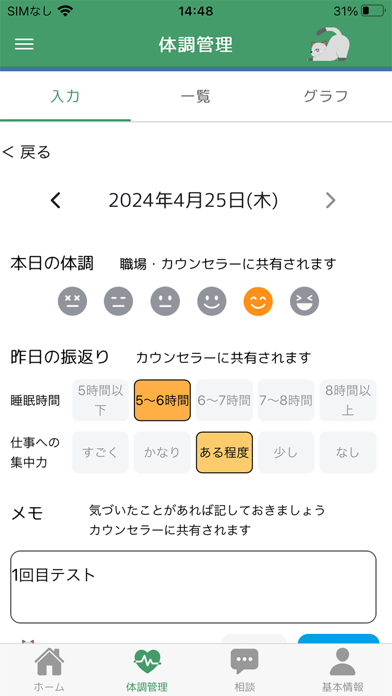Set work concentration to 少し
The width and height of the screenshot is (392, 696).
[286, 452]
